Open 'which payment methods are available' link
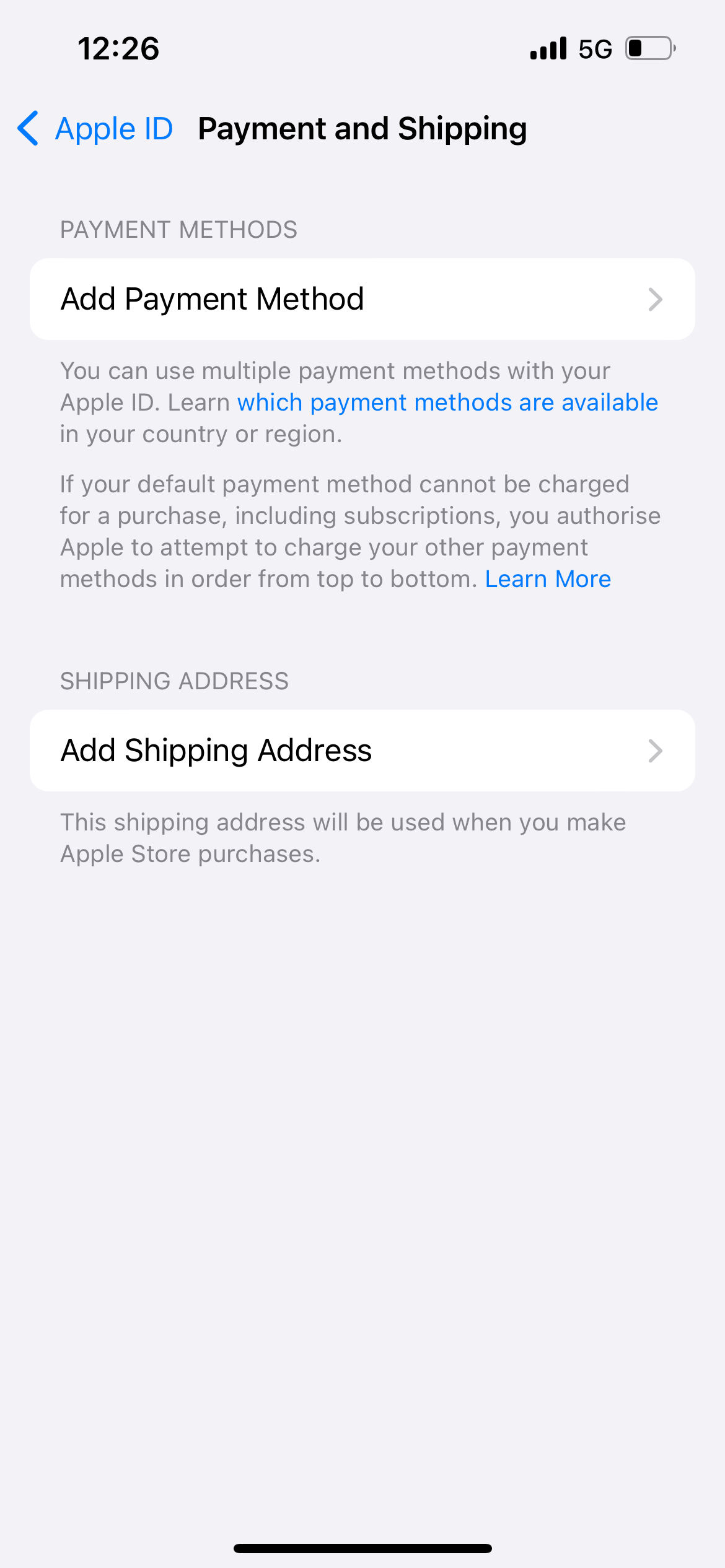 (447, 403)
